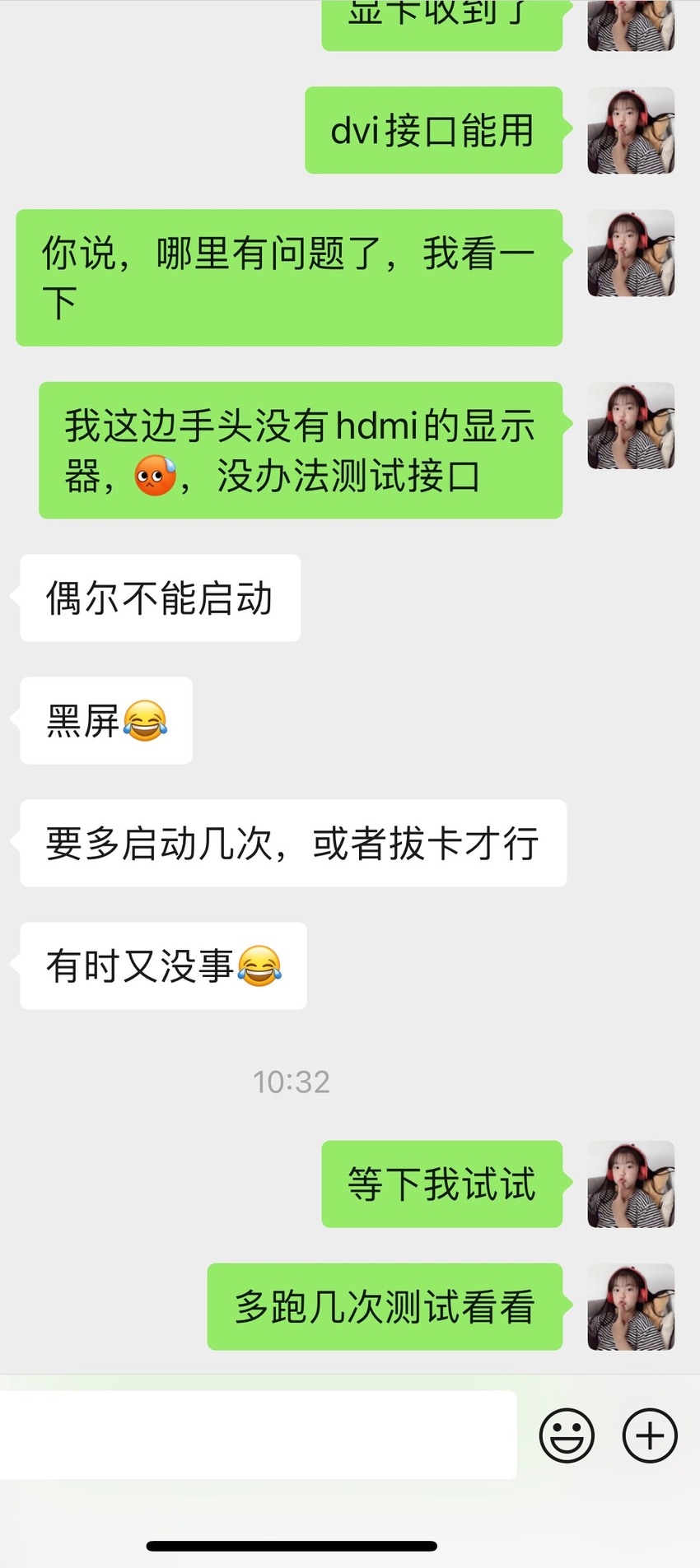Image resolution: width=700 pixels, height=1568 pixels.
Task: Open the emoji picker
Action: [567, 1435]
